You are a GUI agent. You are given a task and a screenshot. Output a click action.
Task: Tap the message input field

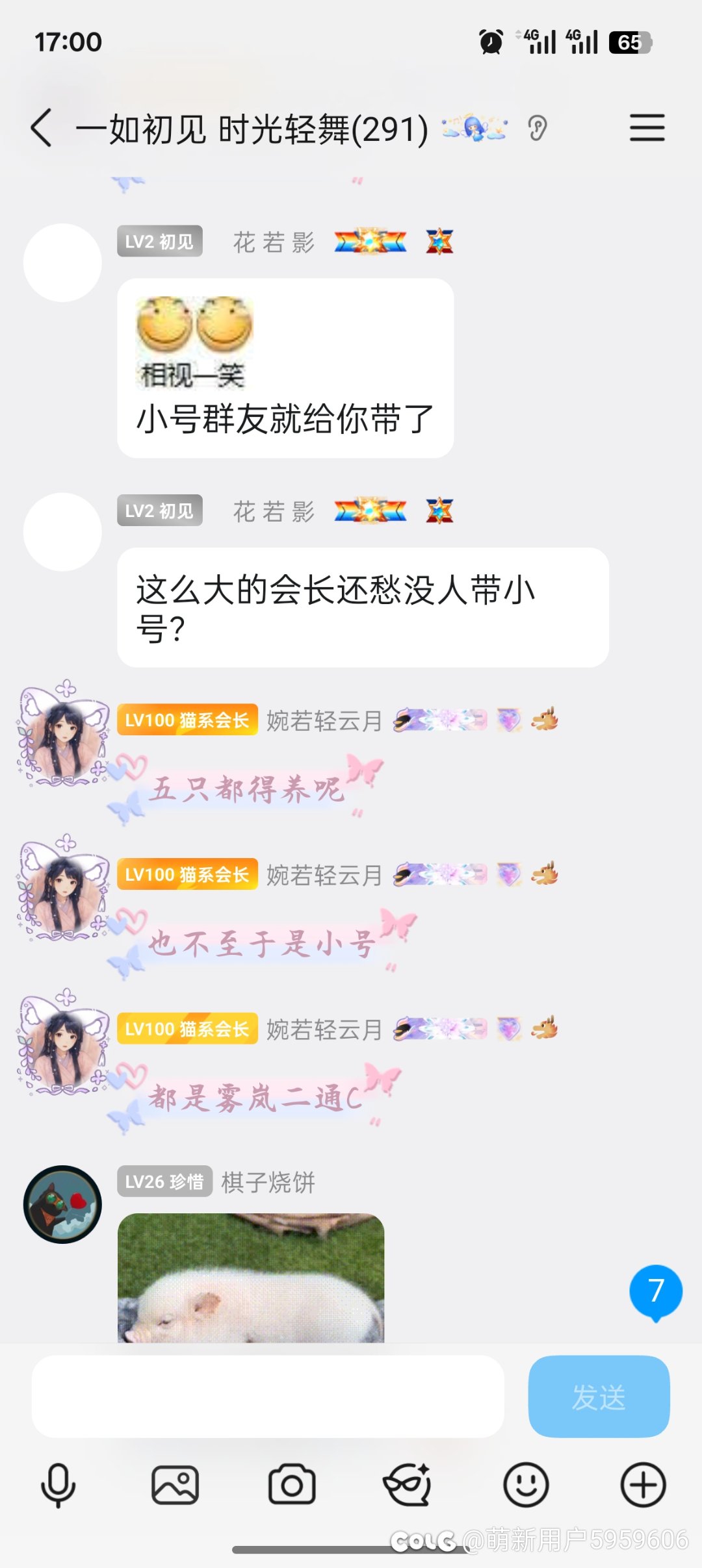click(268, 1396)
